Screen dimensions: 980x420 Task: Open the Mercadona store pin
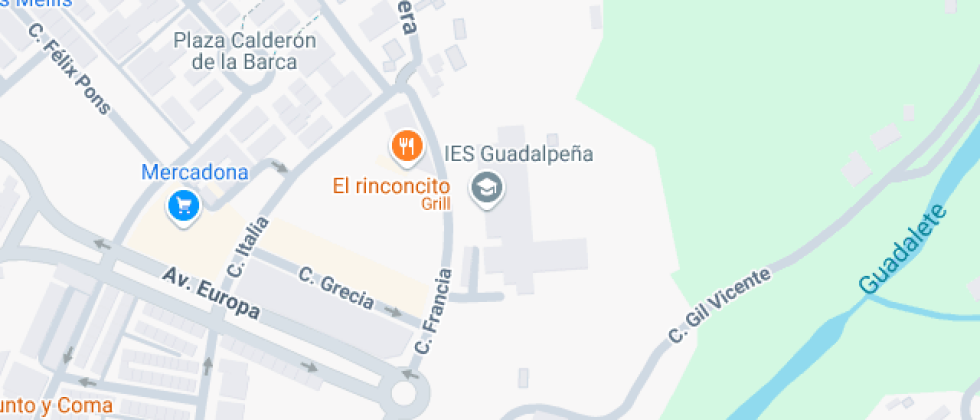coord(183,206)
